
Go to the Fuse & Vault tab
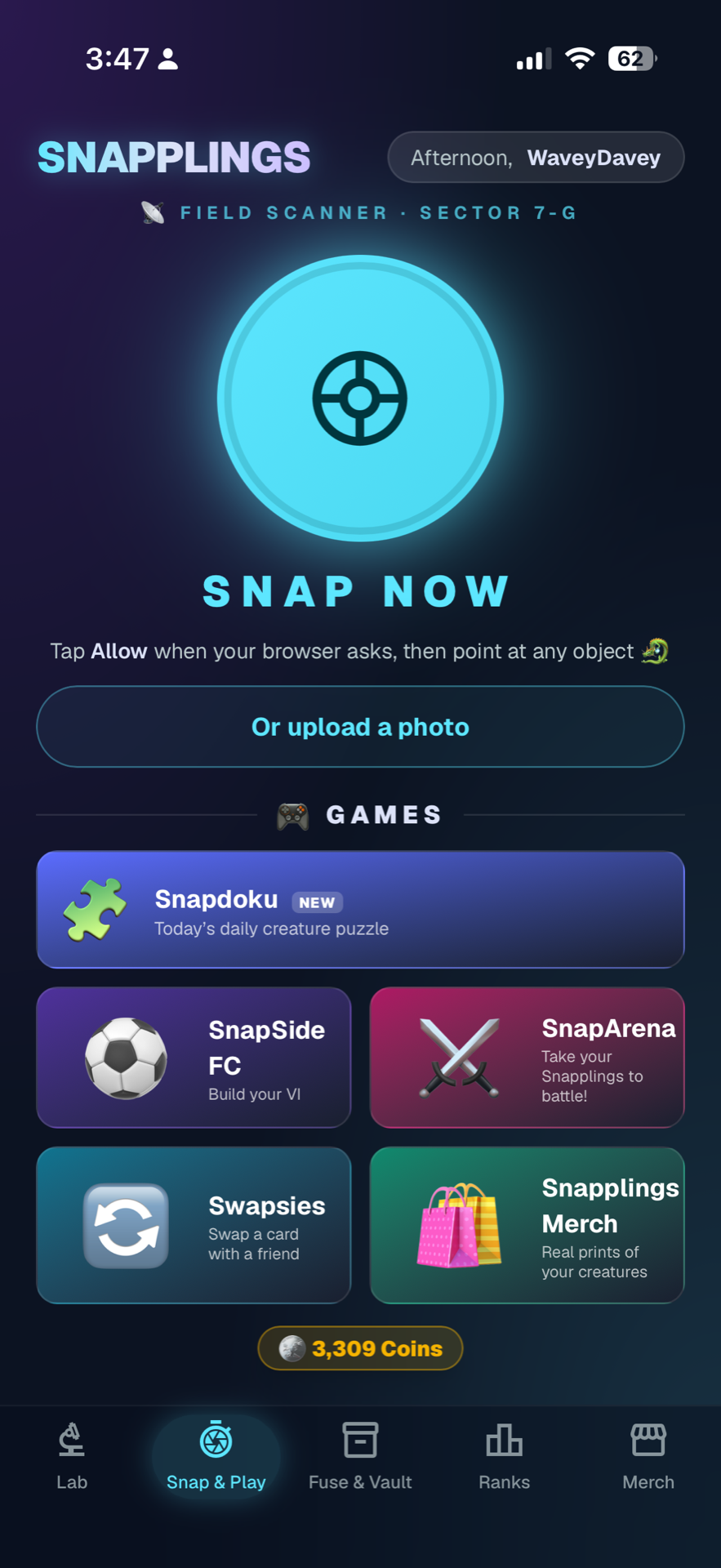360,1458
